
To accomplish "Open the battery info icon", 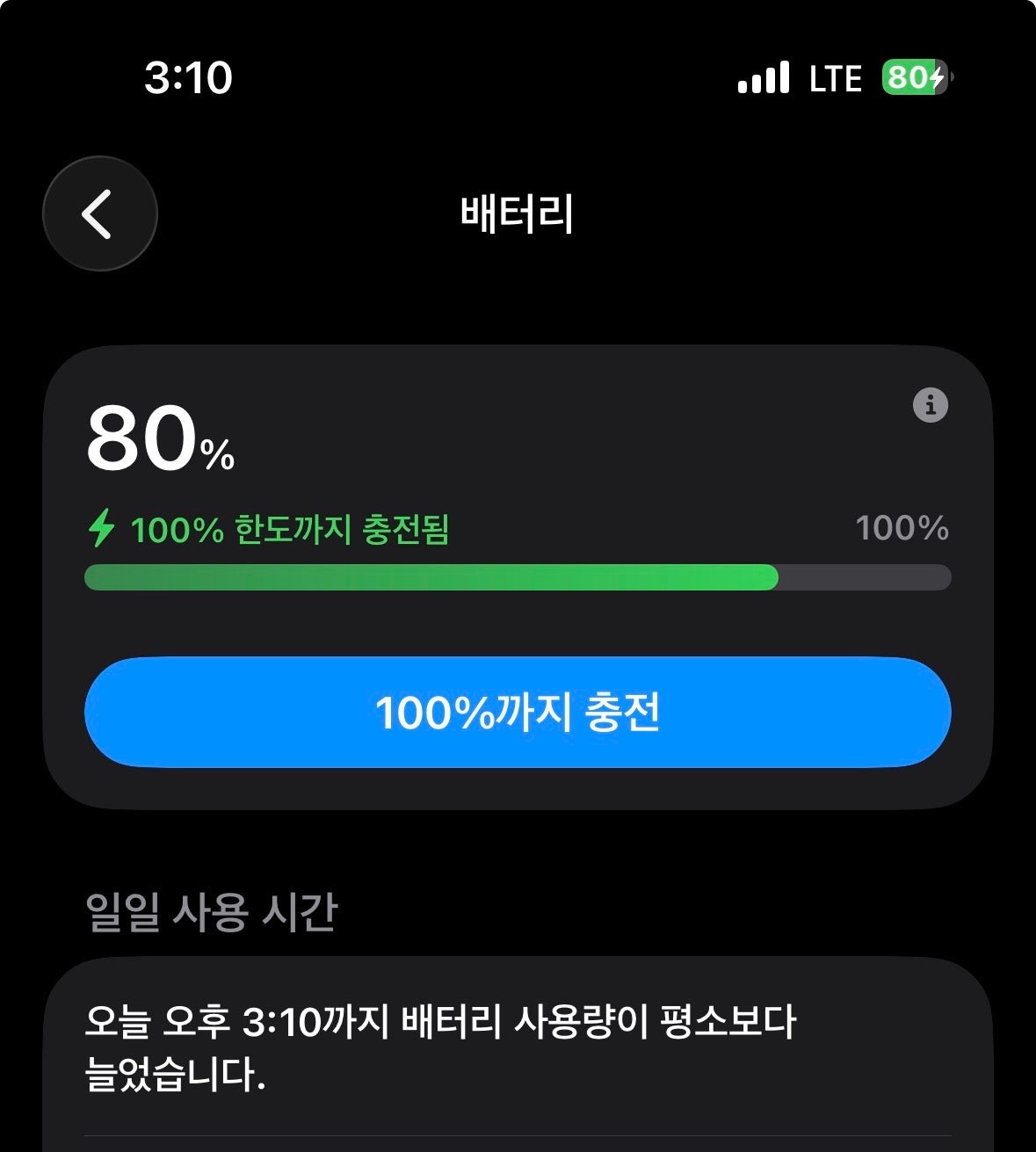I will (930, 405).
